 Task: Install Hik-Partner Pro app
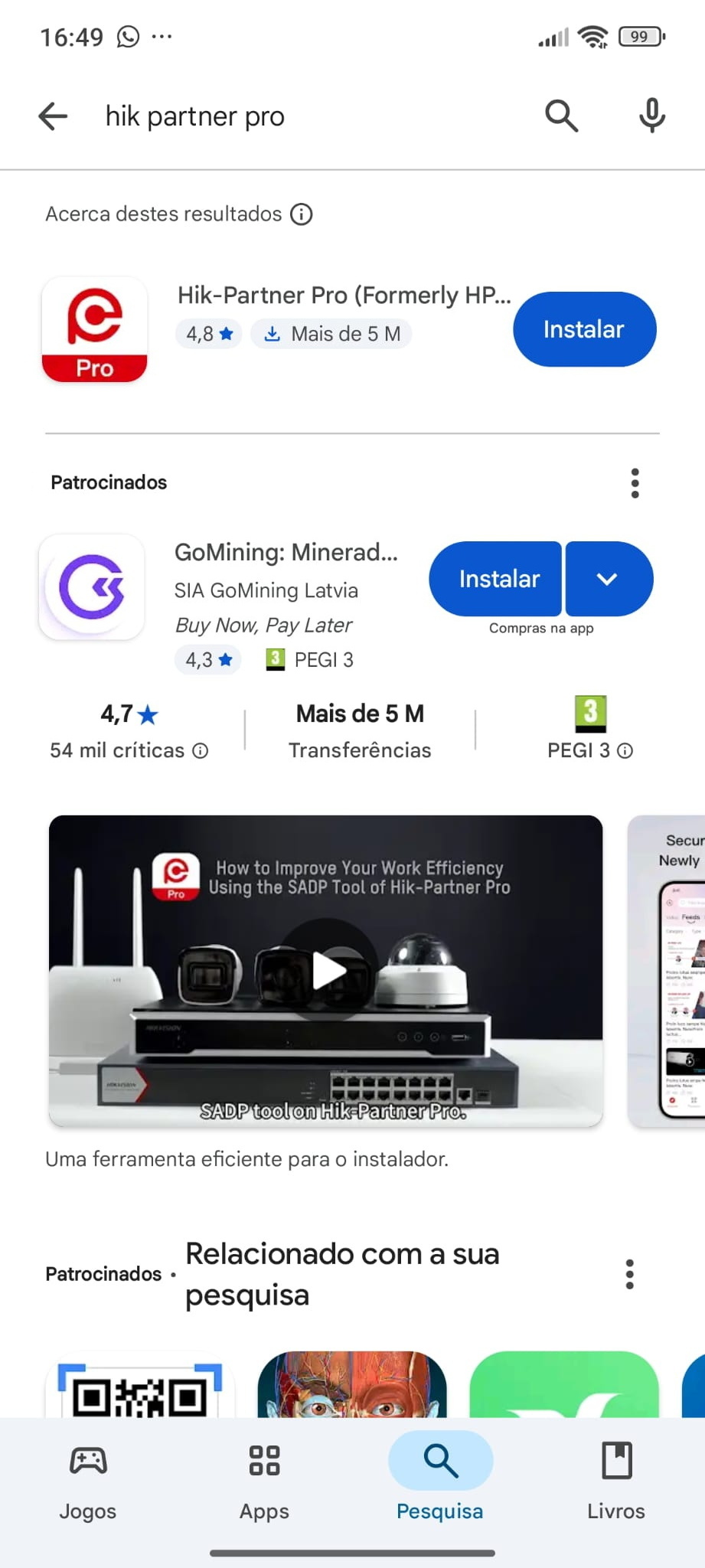[584, 329]
